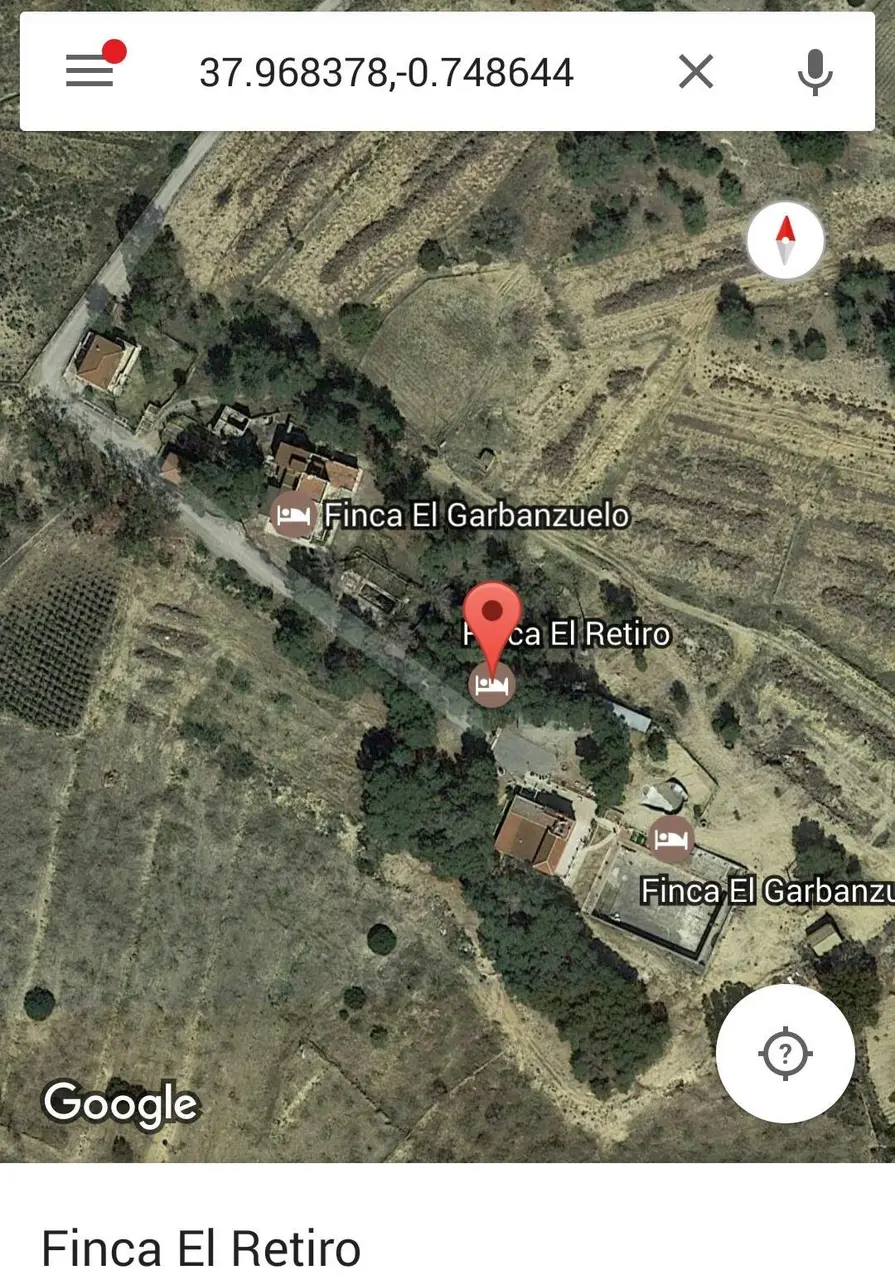Center map on my location

point(785,1053)
